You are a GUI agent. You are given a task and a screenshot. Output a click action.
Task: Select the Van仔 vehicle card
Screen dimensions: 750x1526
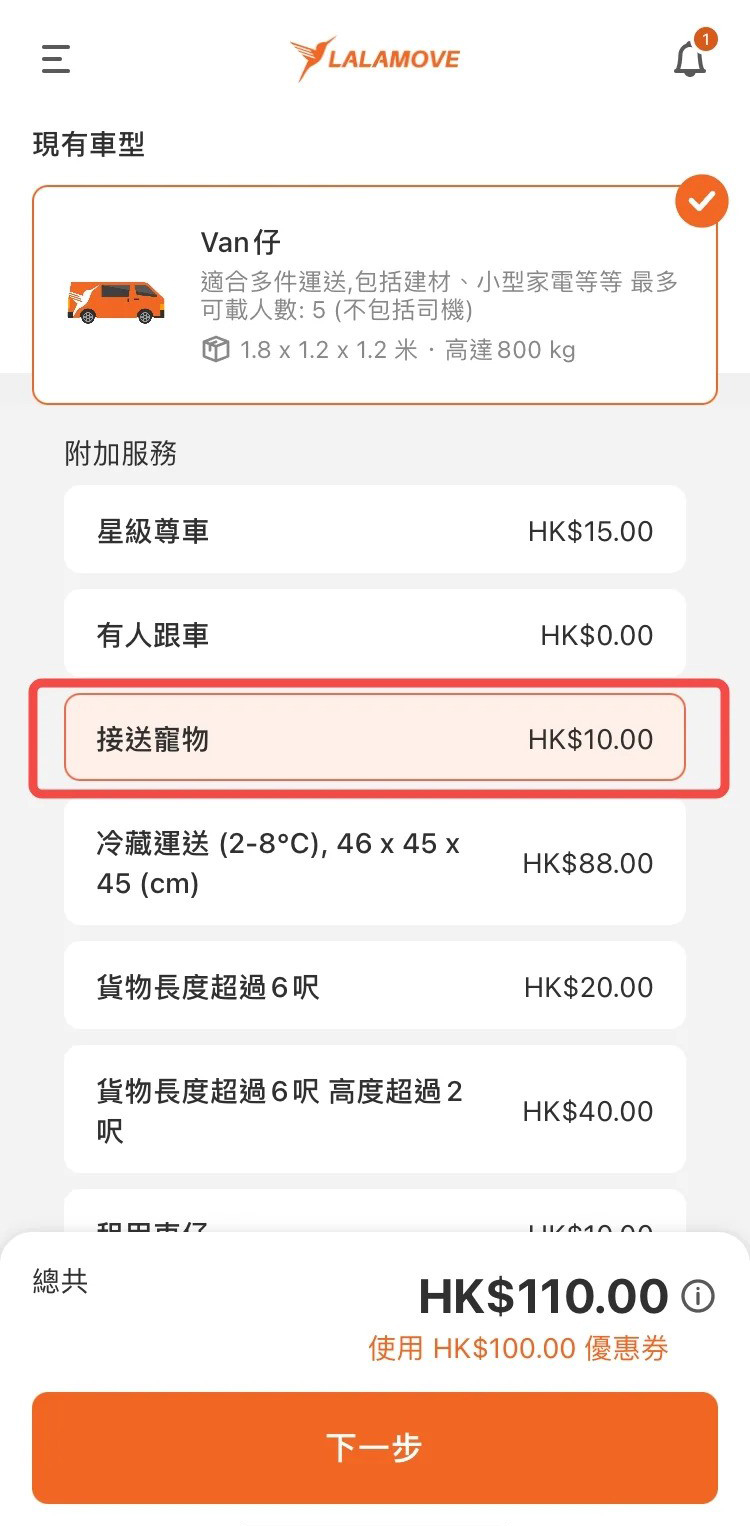pyautogui.click(x=375, y=290)
